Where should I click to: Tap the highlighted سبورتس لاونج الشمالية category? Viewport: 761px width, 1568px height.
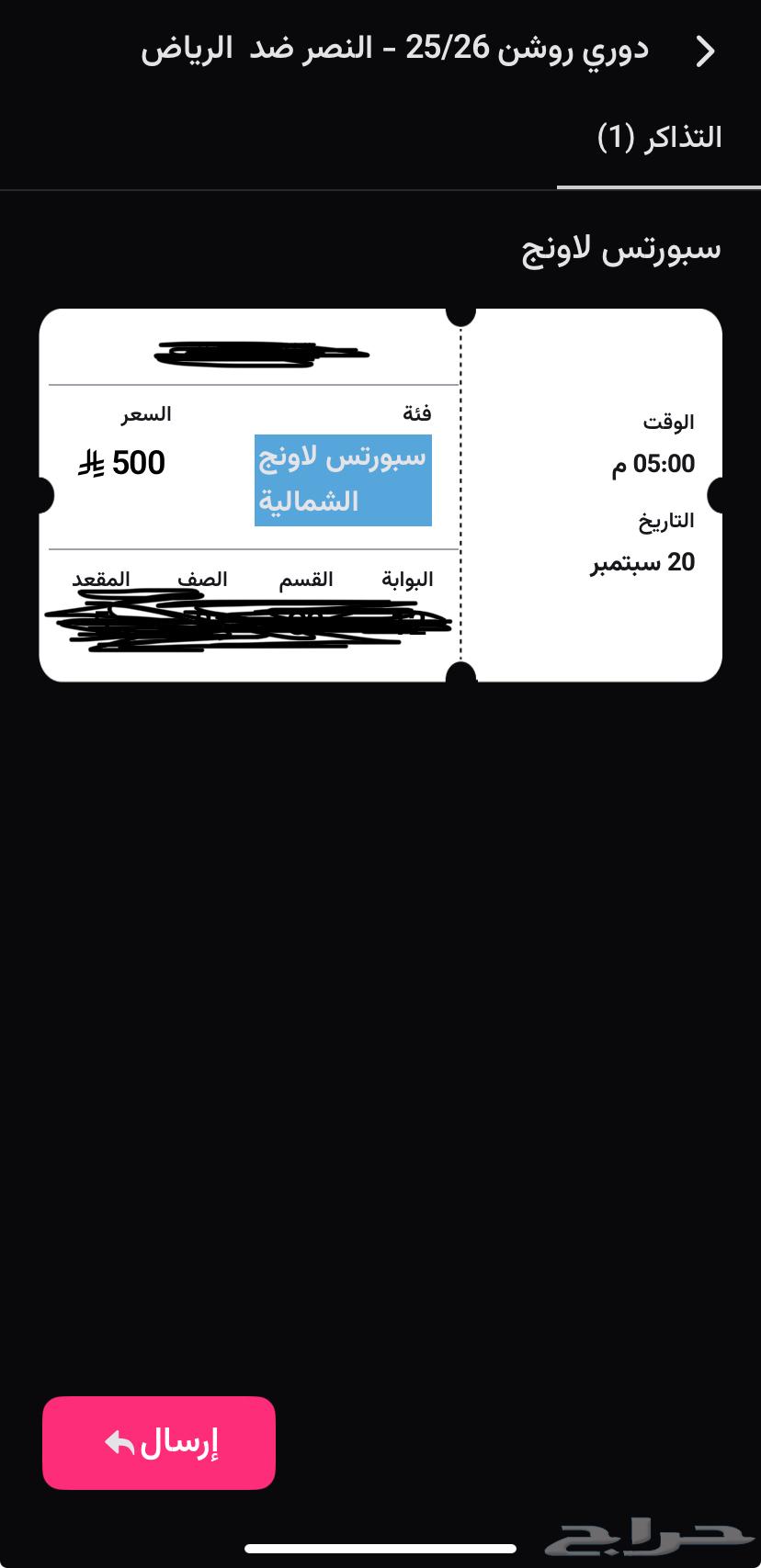(x=342, y=479)
